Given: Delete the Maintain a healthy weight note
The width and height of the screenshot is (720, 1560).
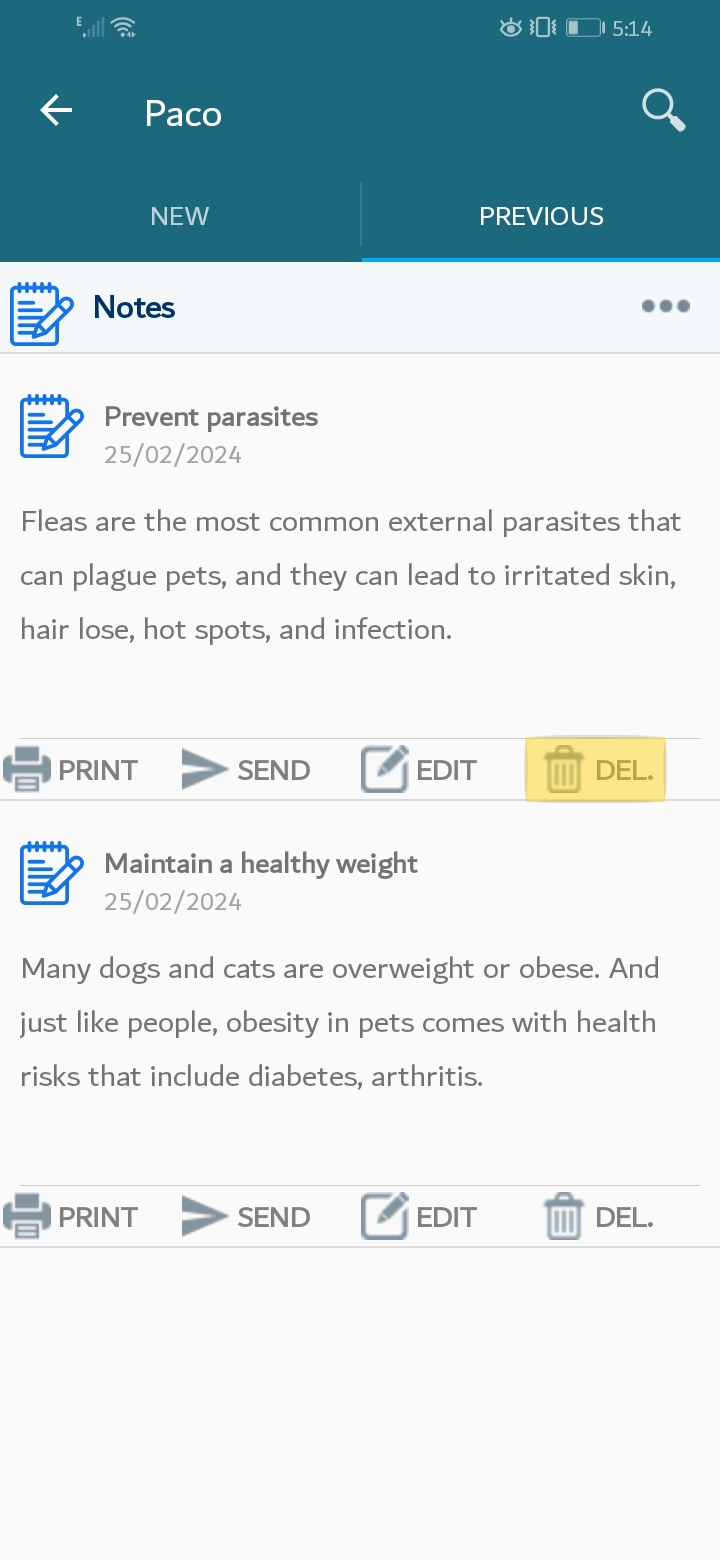Looking at the screenshot, I should tap(598, 1217).
